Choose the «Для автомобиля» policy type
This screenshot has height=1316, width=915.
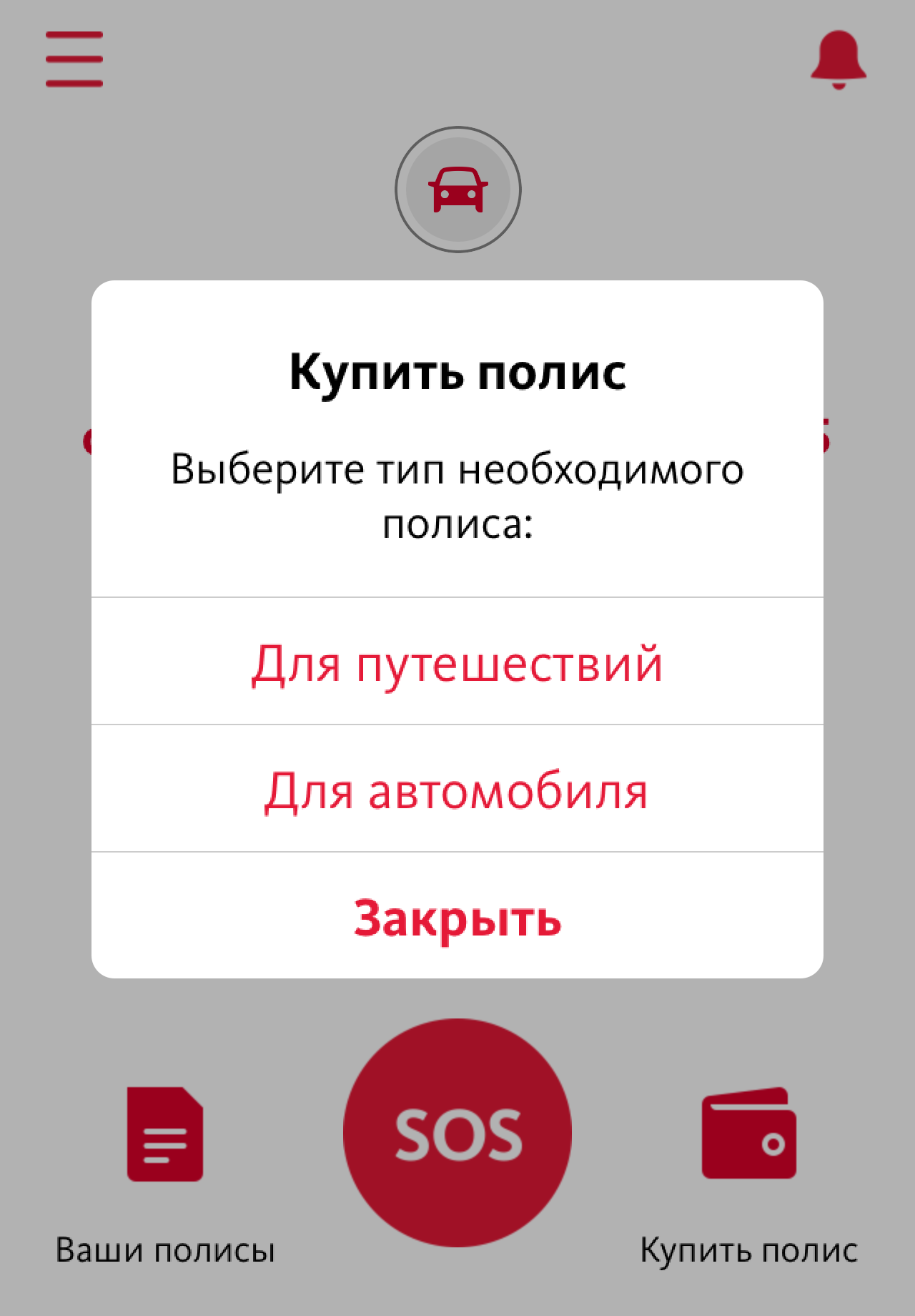[457, 790]
